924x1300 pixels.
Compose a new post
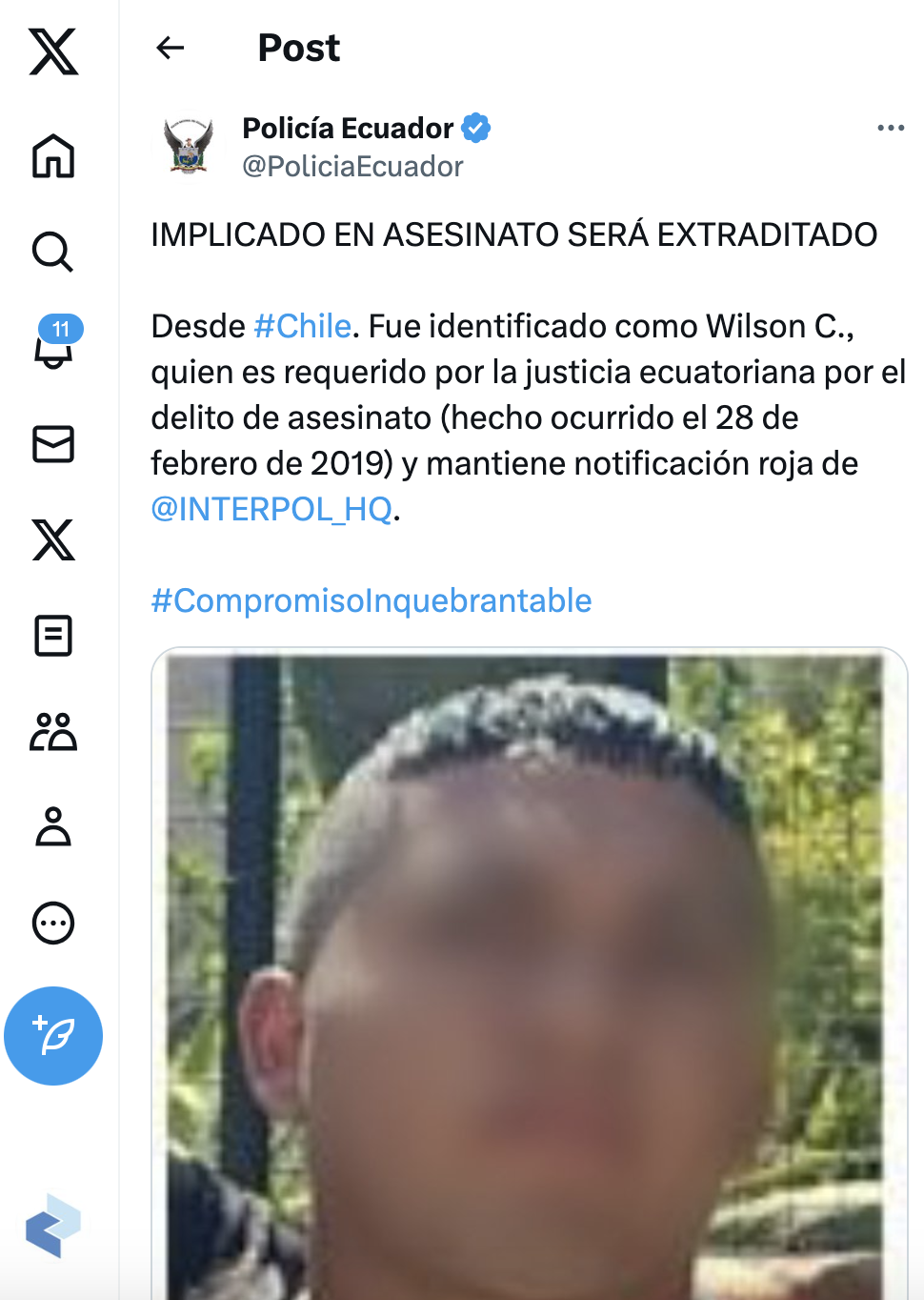(x=53, y=1036)
